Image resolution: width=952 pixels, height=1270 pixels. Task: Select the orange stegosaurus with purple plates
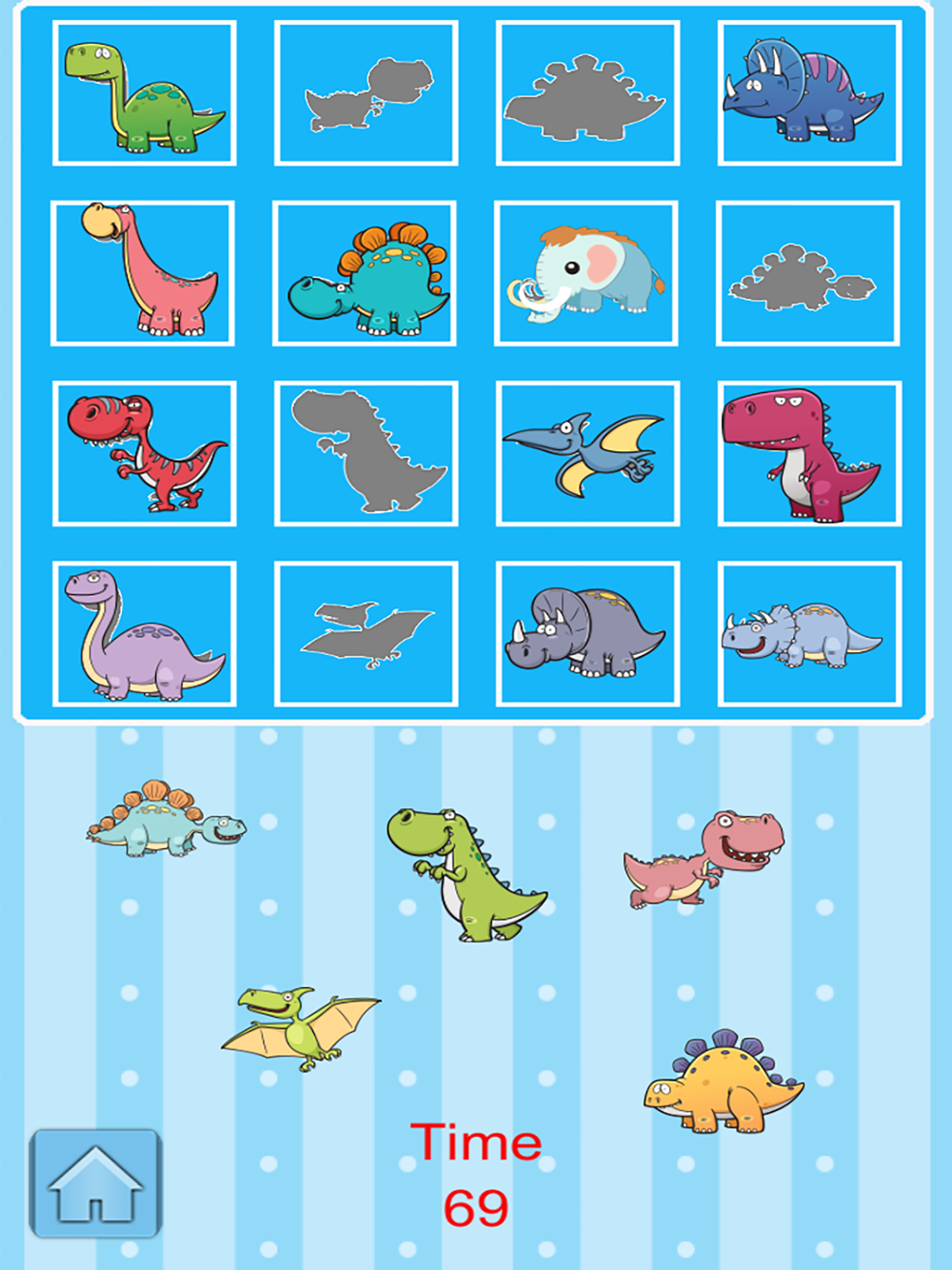pyautogui.click(x=724, y=1081)
